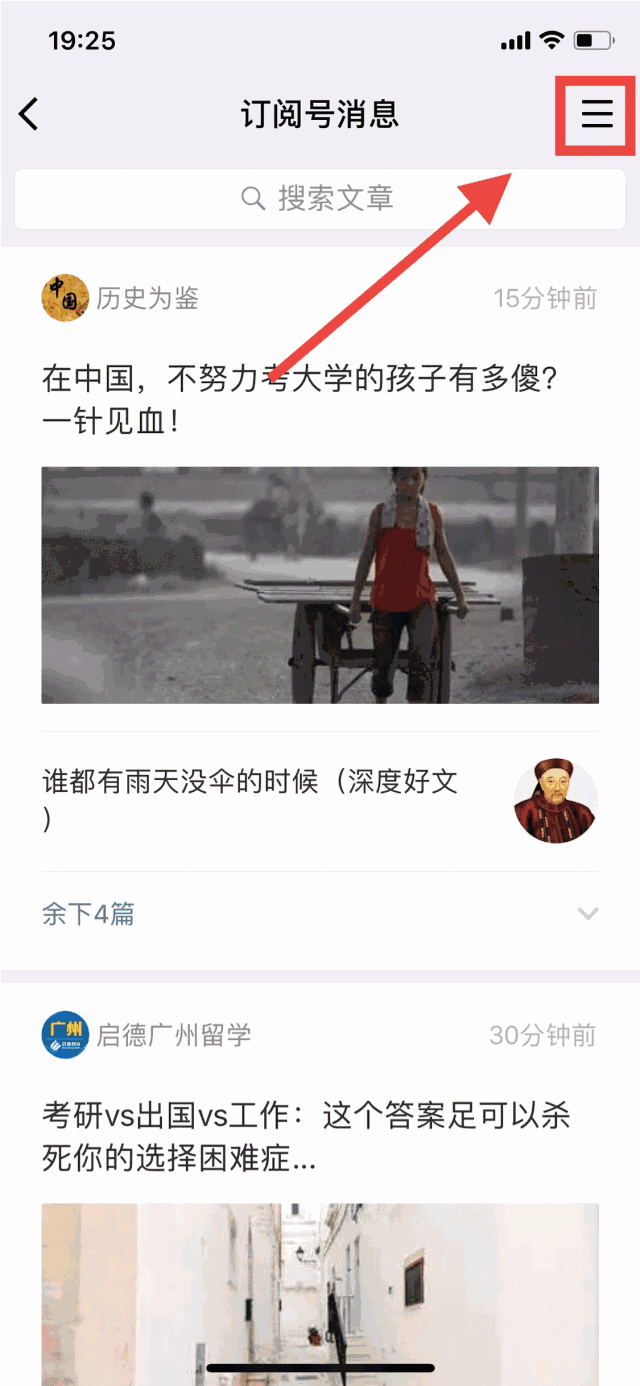Image resolution: width=640 pixels, height=1386 pixels.
Task: Go back from 订阅号消息
Action: pyautogui.click(x=29, y=114)
